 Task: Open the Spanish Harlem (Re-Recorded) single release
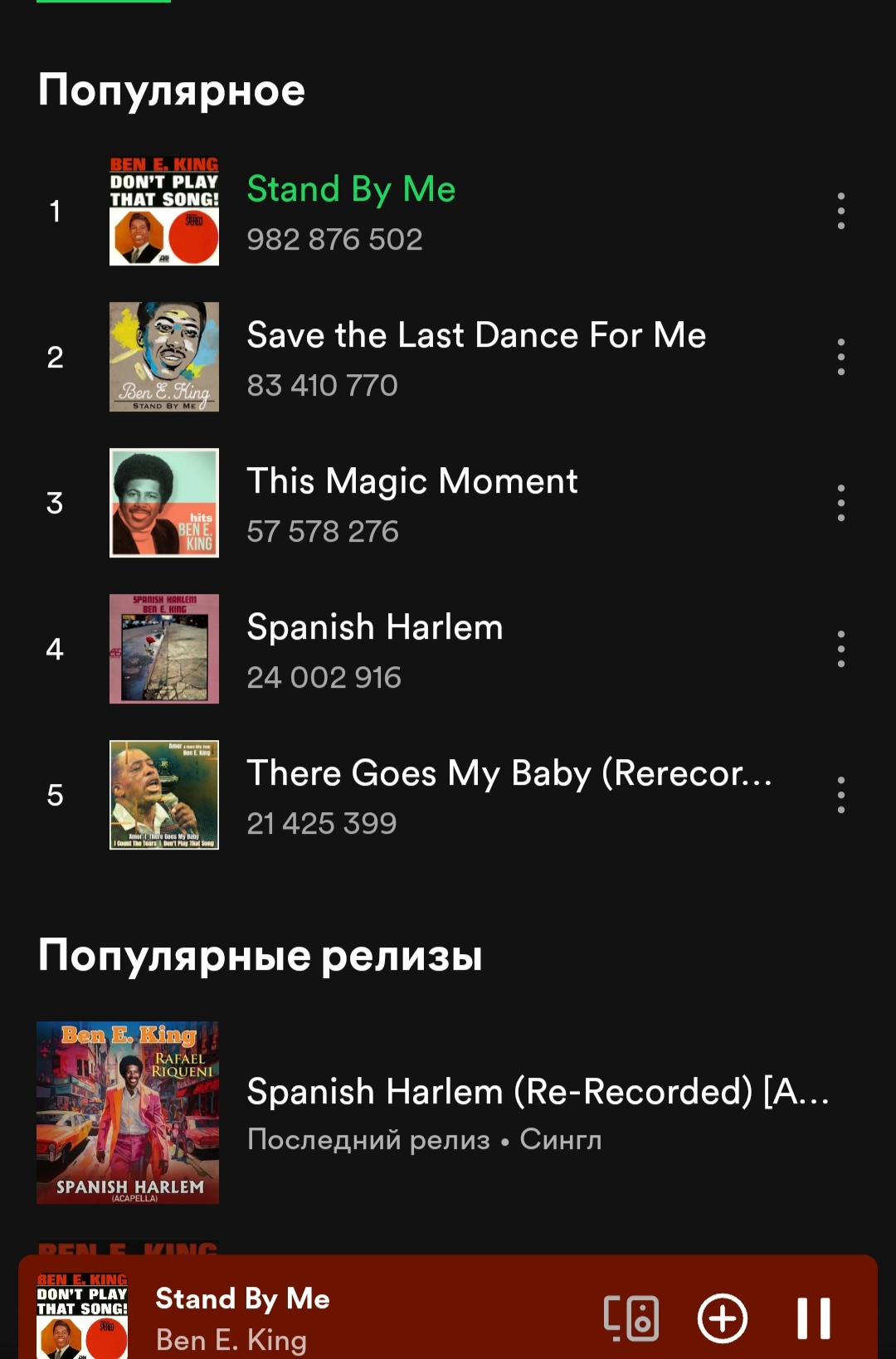coord(536,1112)
